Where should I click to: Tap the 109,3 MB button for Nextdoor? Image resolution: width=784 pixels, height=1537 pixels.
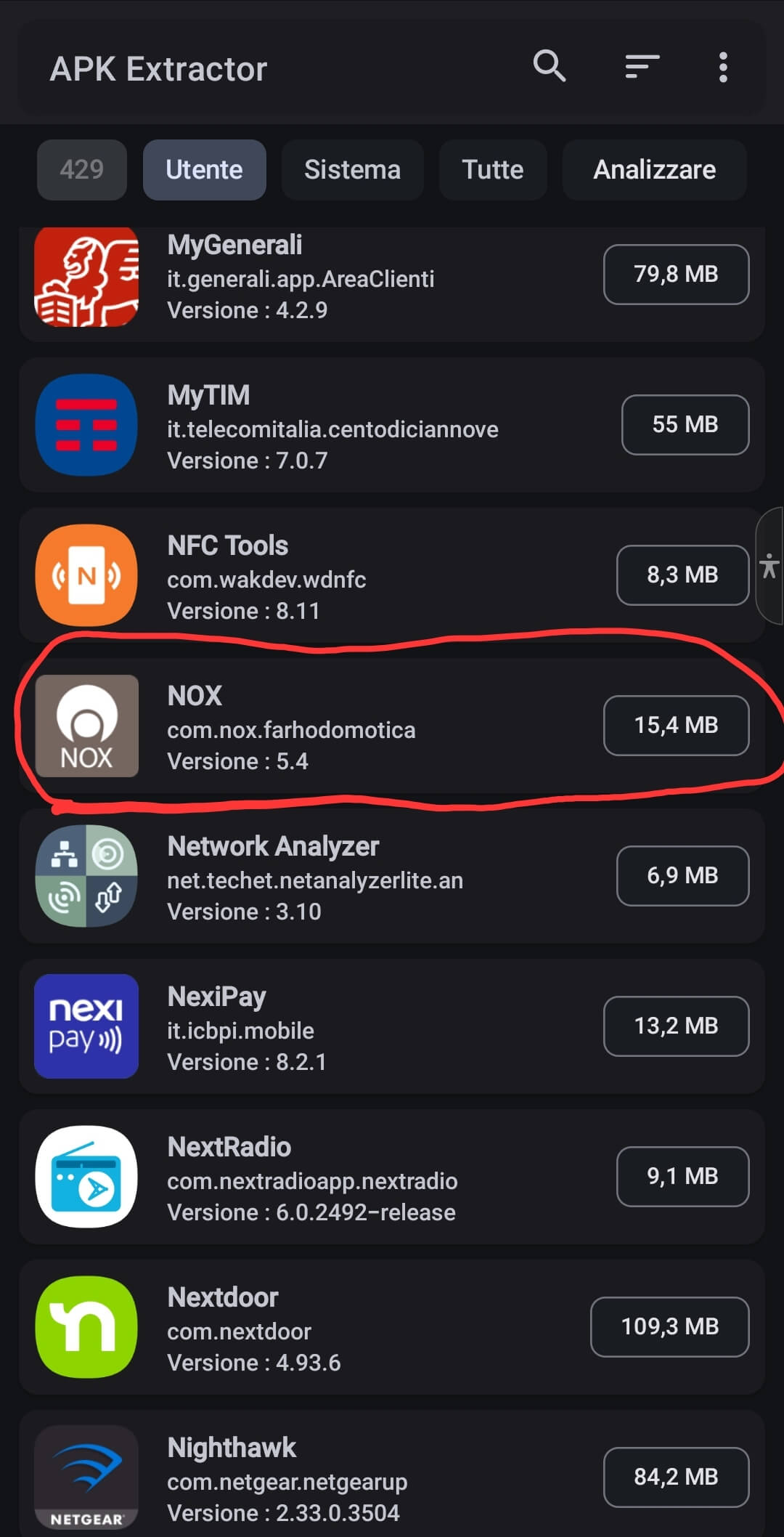tap(669, 1326)
